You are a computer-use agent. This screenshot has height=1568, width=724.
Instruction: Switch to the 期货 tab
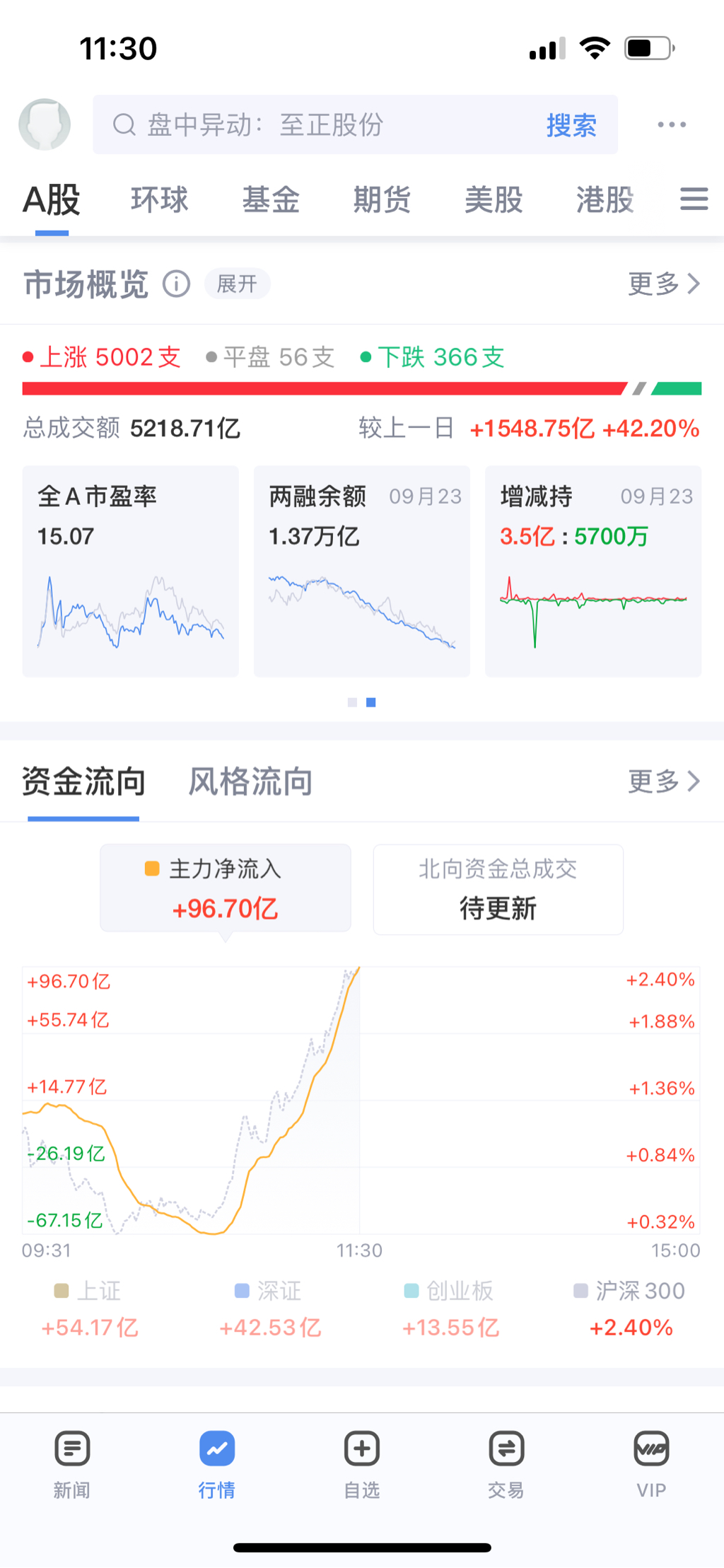click(382, 200)
